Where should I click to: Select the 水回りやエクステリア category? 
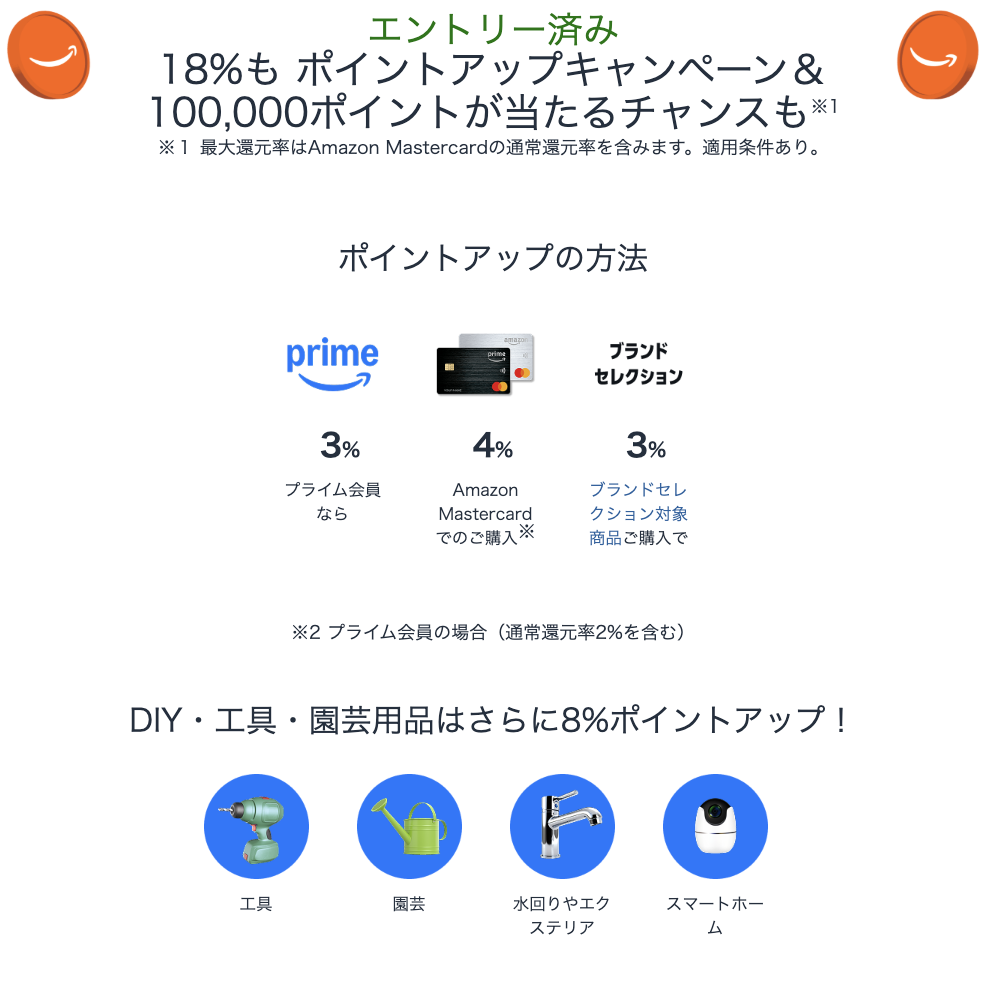[x=562, y=826]
